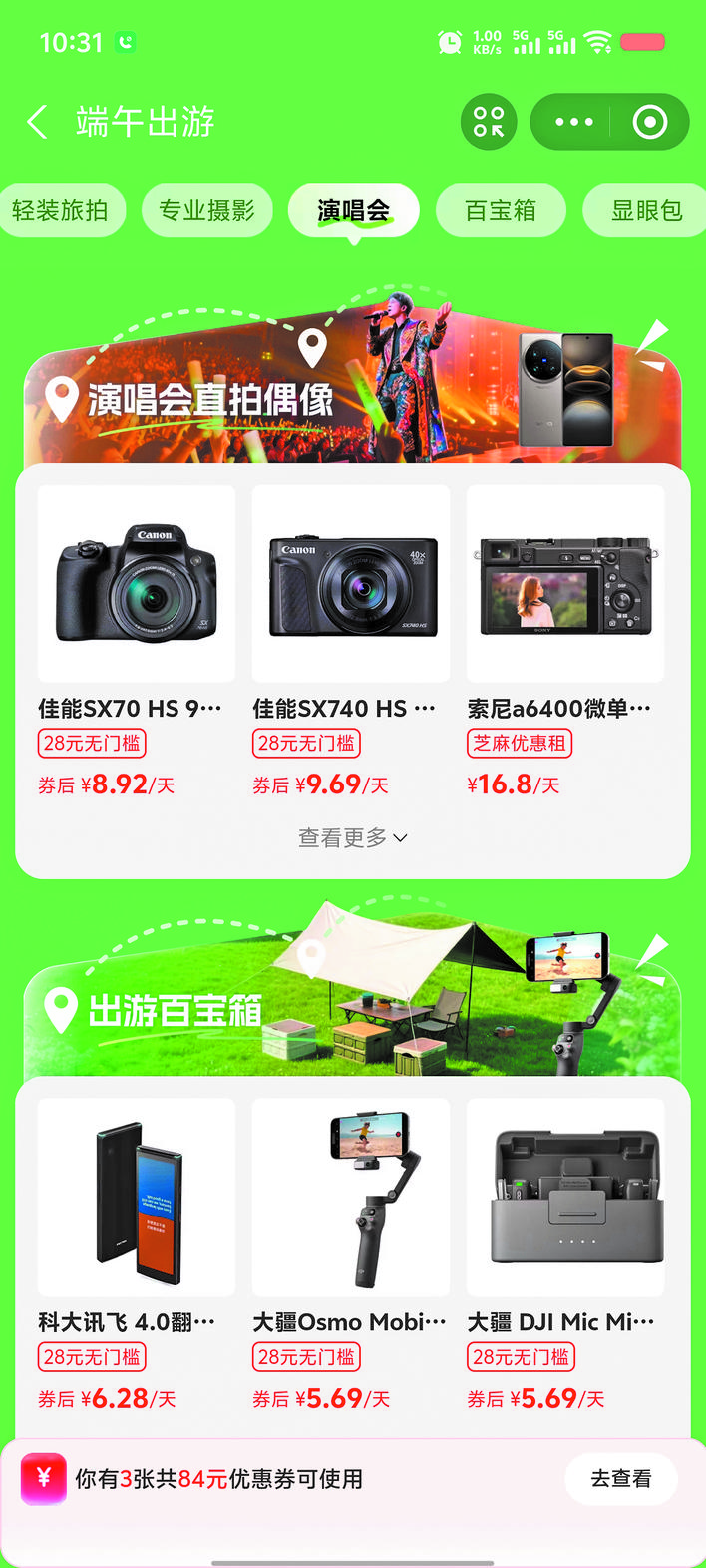706x1568 pixels.
Task: Switch to 轻装旅拍 tab
Action: click(61, 210)
